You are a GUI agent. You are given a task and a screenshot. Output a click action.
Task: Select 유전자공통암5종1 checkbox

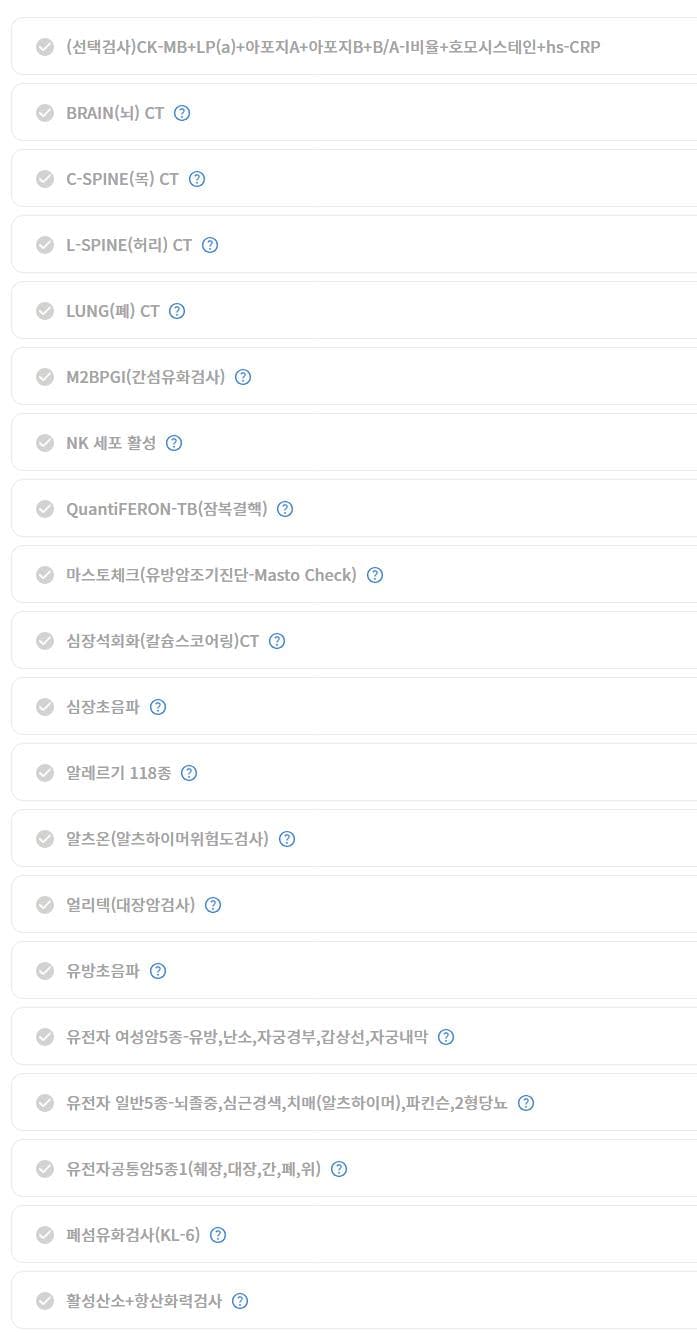(45, 1169)
